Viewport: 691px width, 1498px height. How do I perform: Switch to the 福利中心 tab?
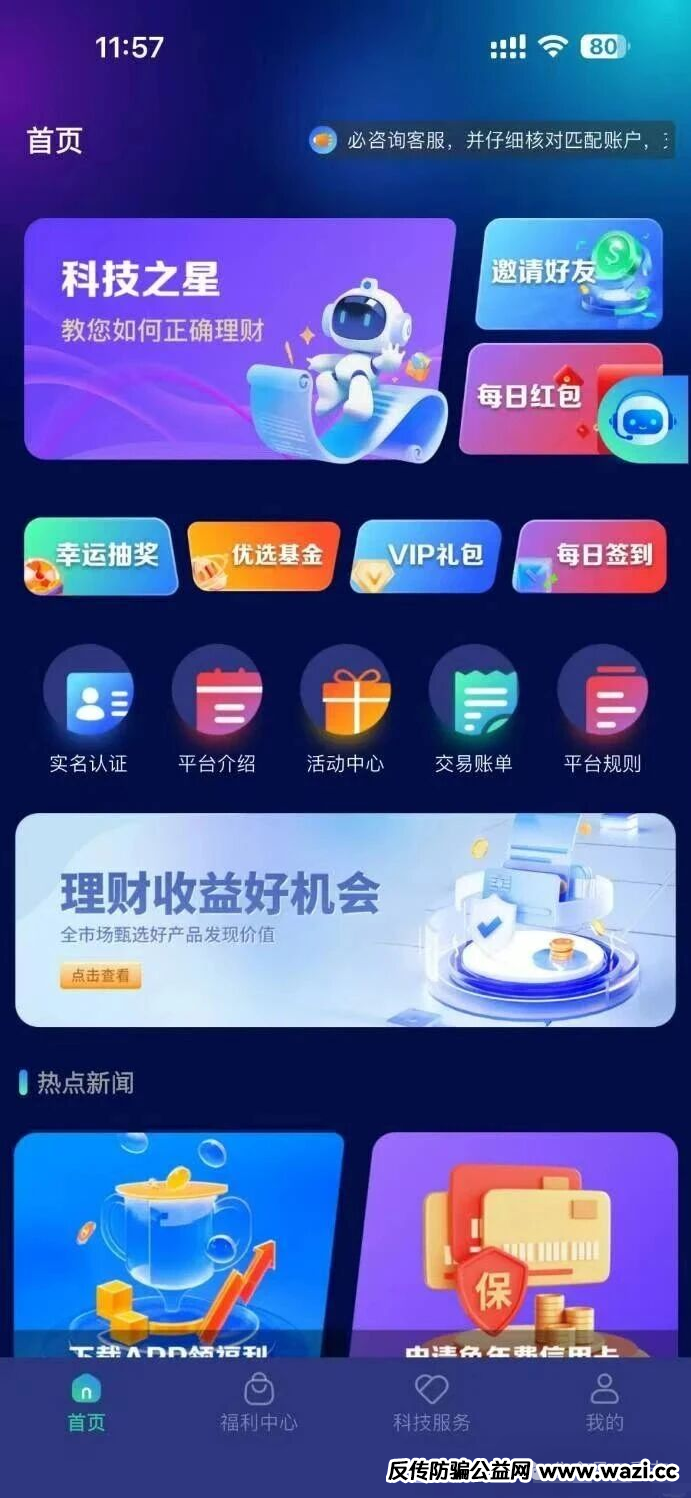259,1403
